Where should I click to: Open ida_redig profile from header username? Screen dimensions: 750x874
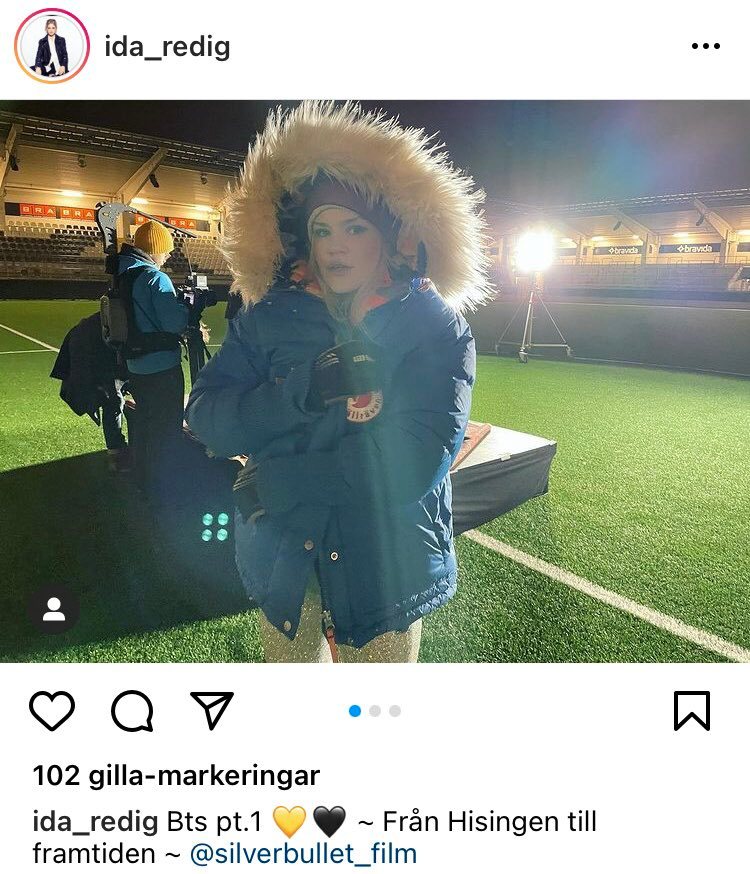coord(167,47)
